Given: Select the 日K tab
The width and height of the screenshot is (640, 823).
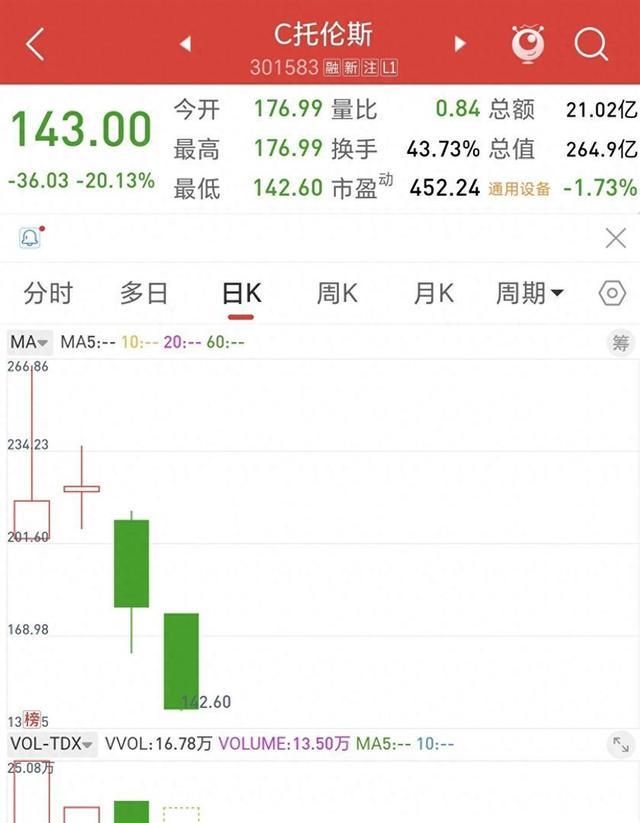Looking at the screenshot, I should tap(241, 293).
